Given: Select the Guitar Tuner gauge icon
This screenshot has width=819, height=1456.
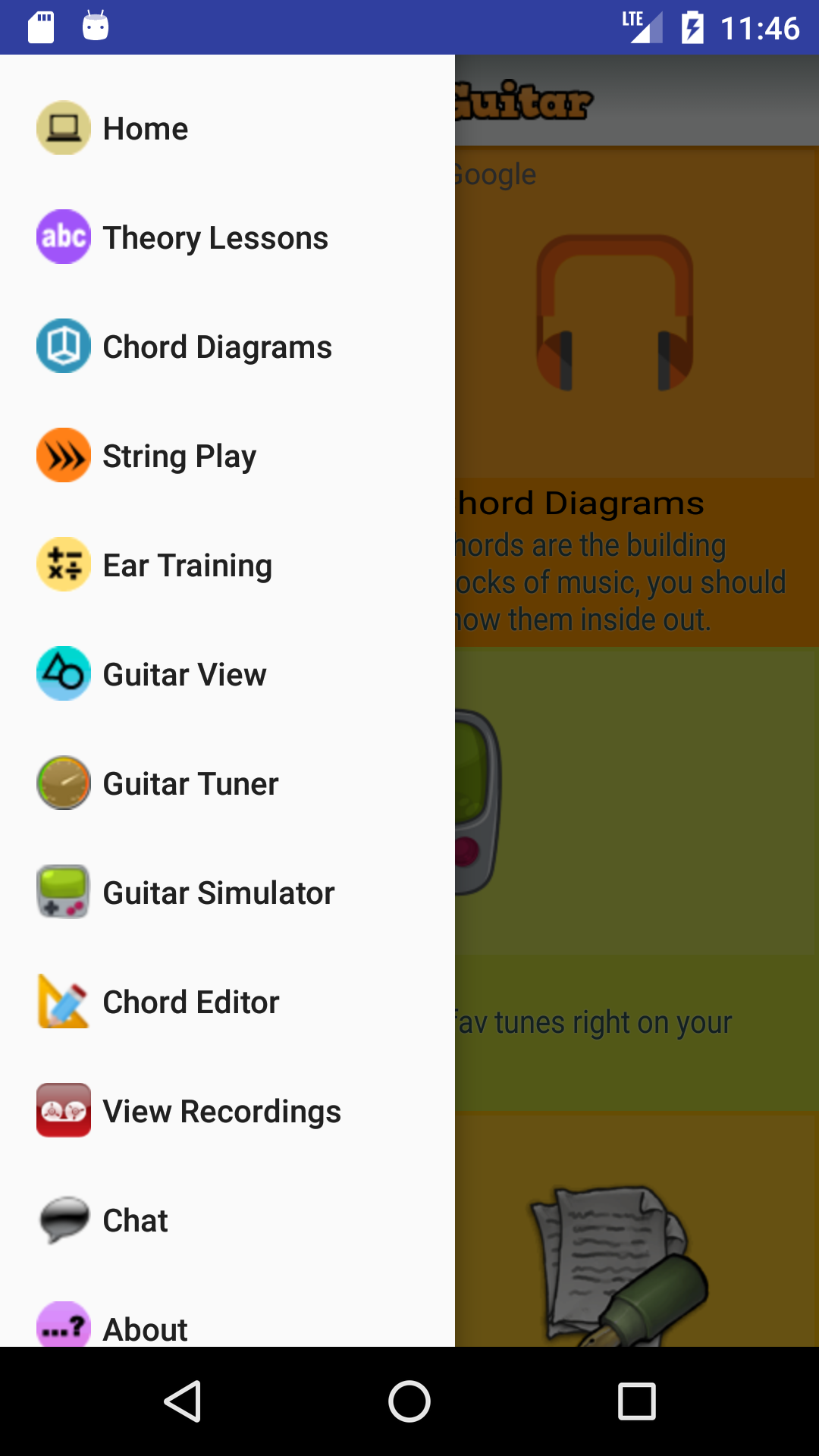Looking at the screenshot, I should point(64,783).
